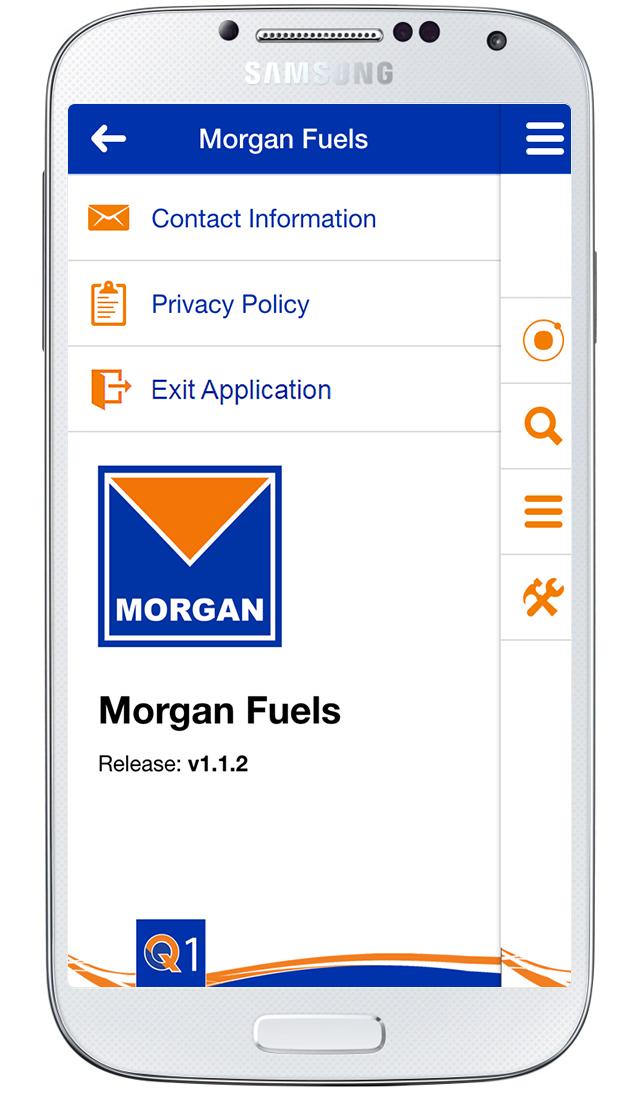
Task: Open the hamburger menu in header
Action: coord(544,139)
